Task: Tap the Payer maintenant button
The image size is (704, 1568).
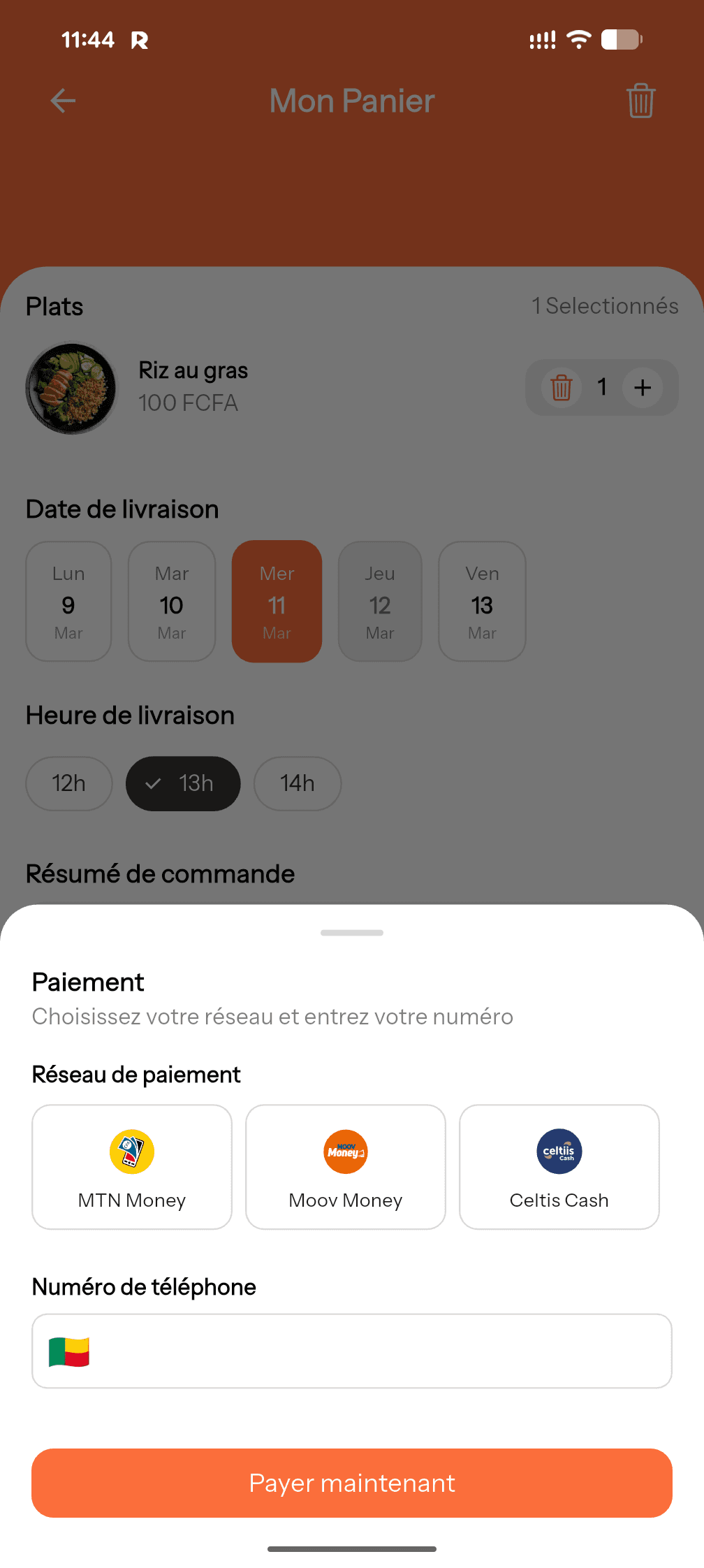Action: click(352, 1482)
